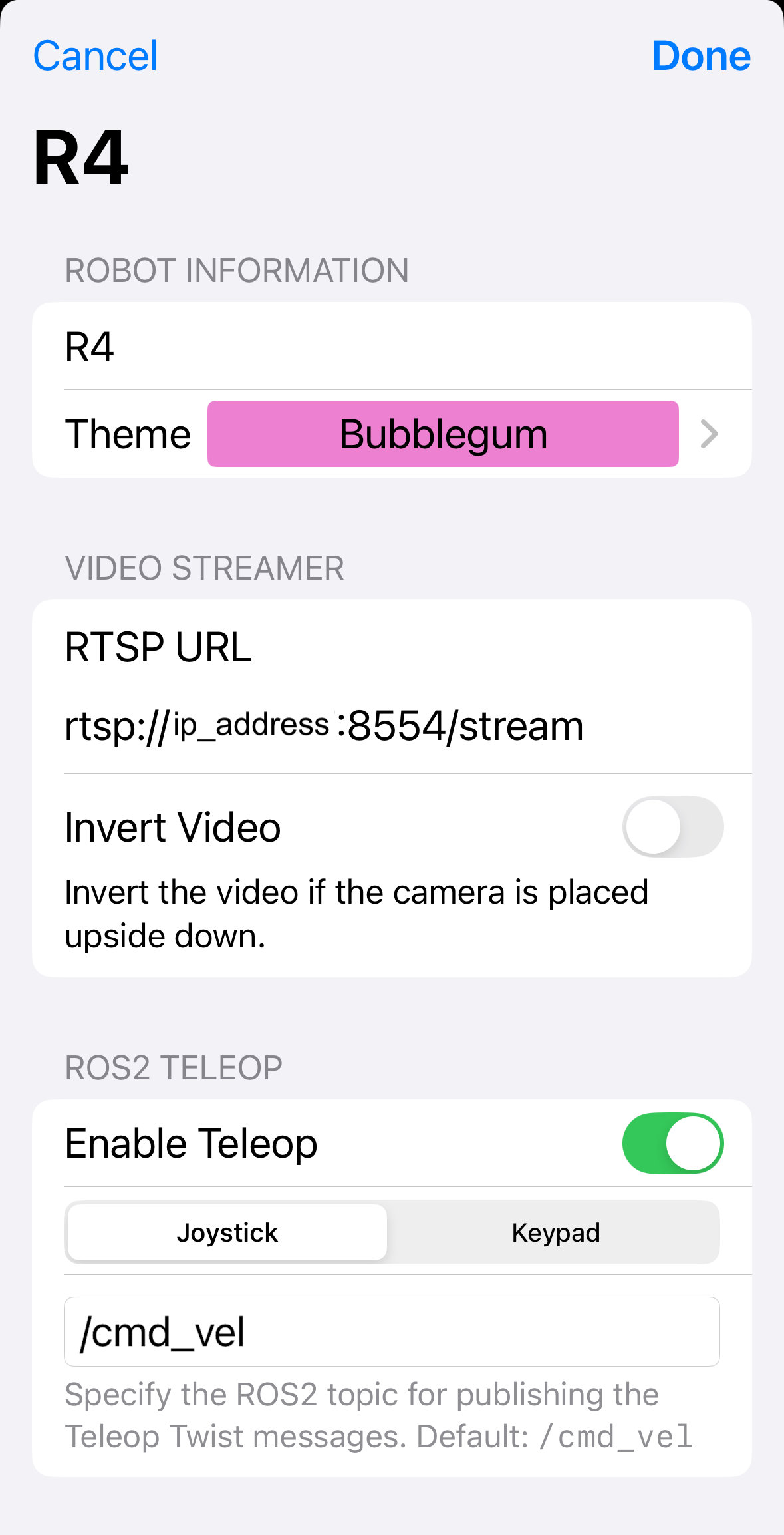Cancel editing the robot settings

[x=95, y=55]
